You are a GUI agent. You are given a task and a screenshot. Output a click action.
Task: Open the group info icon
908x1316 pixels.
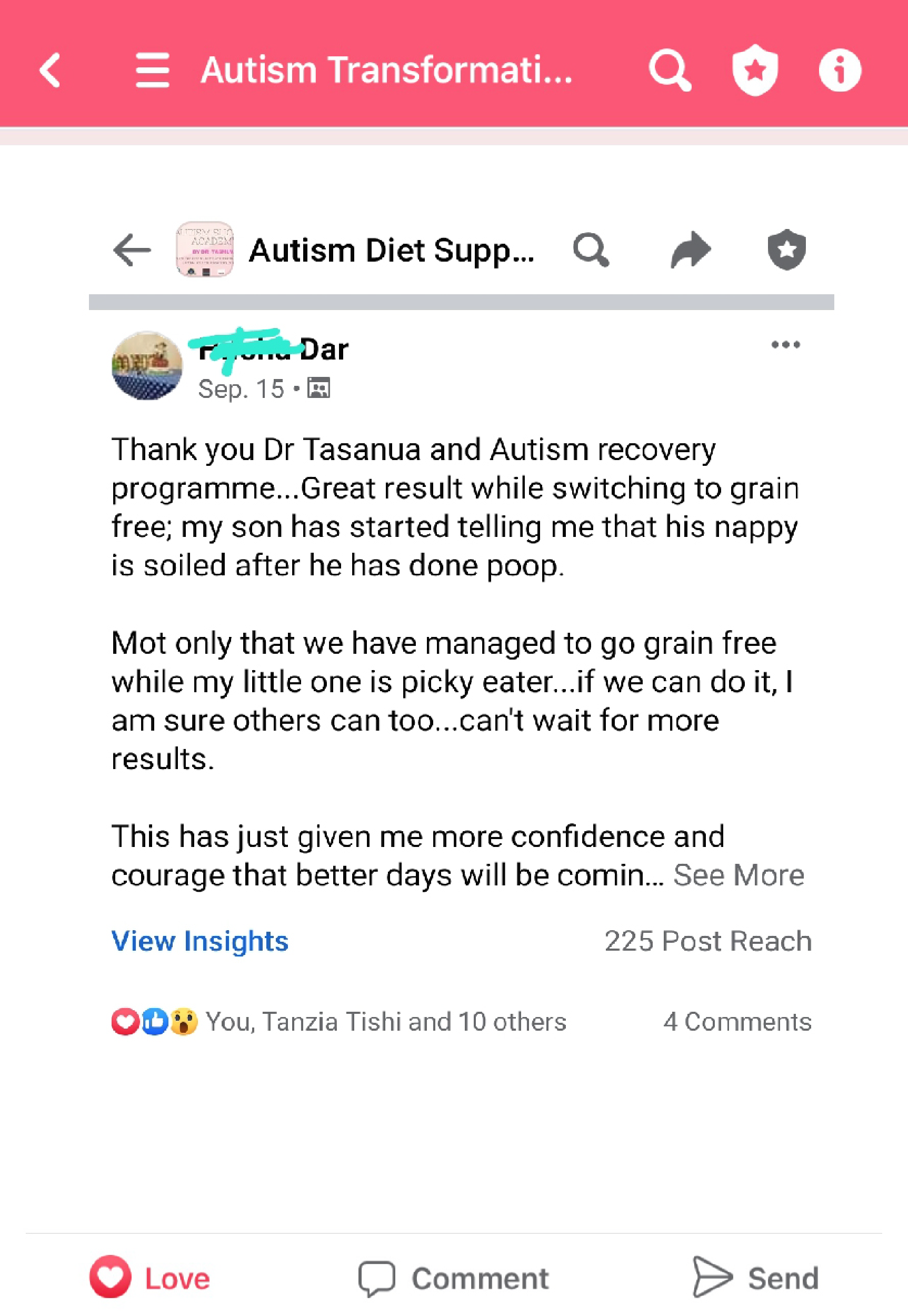click(x=839, y=70)
